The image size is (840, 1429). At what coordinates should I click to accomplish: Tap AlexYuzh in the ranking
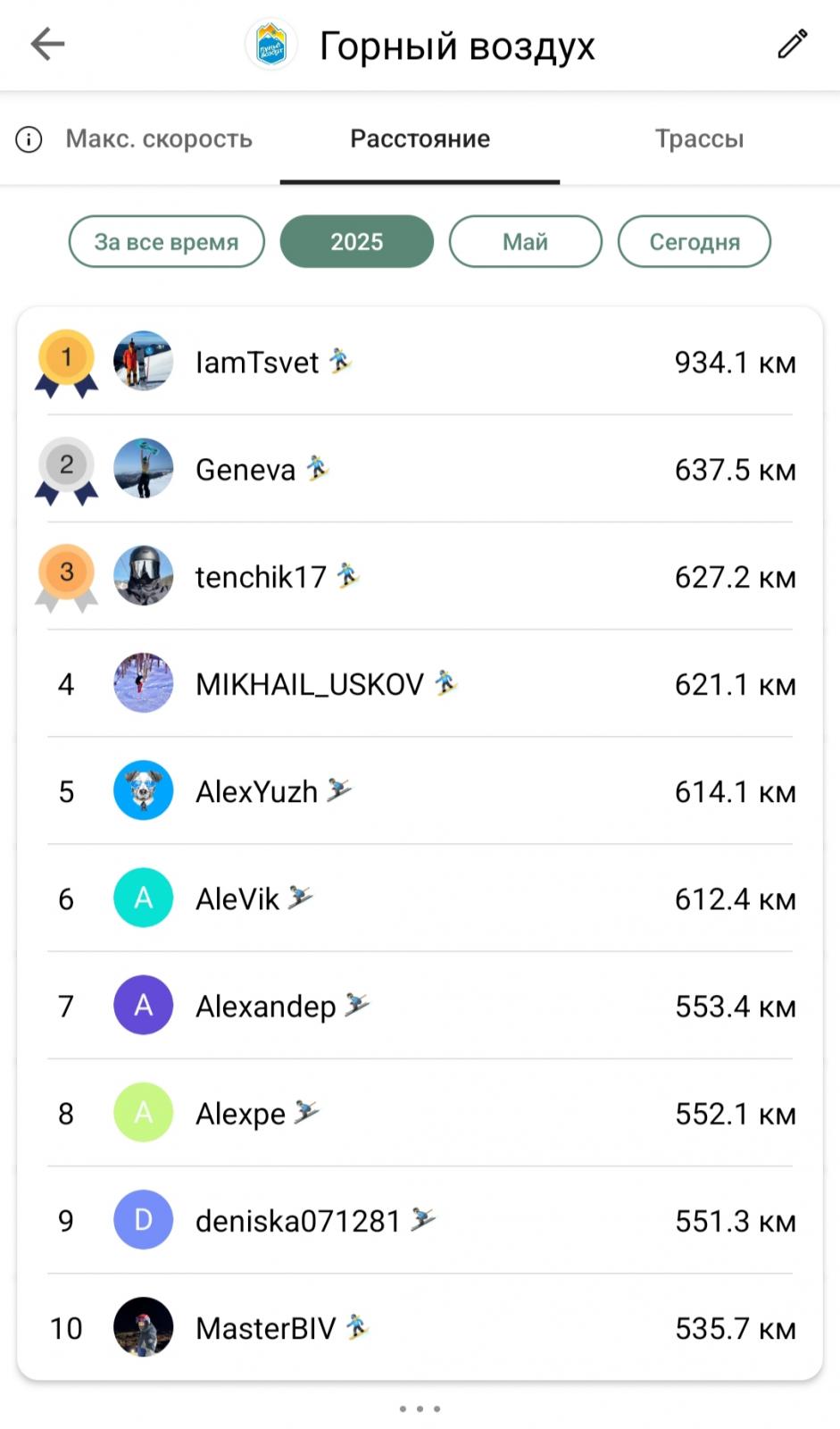420,791
